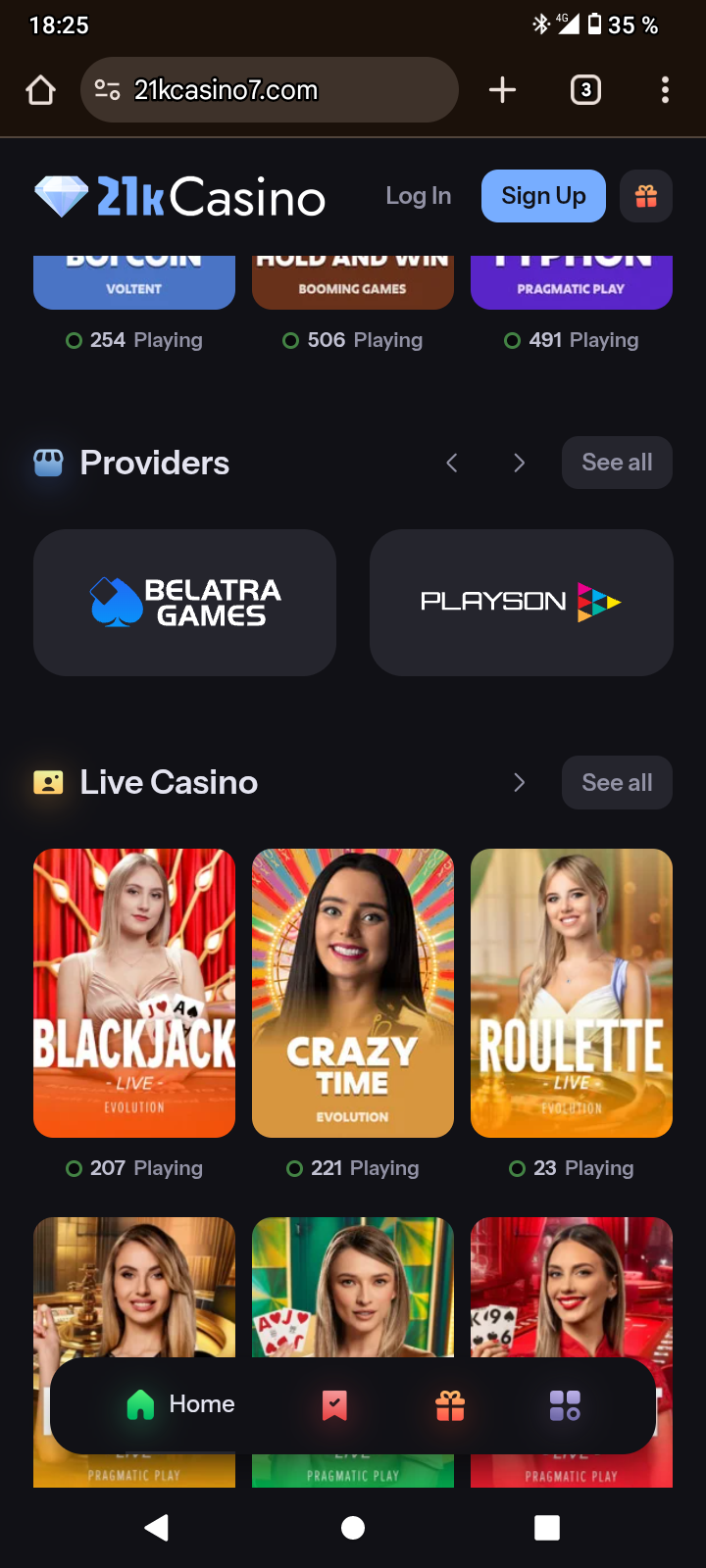706x1568 pixels.
Task: Open the gift tab in bottom bar
Action: [450, 1405]
